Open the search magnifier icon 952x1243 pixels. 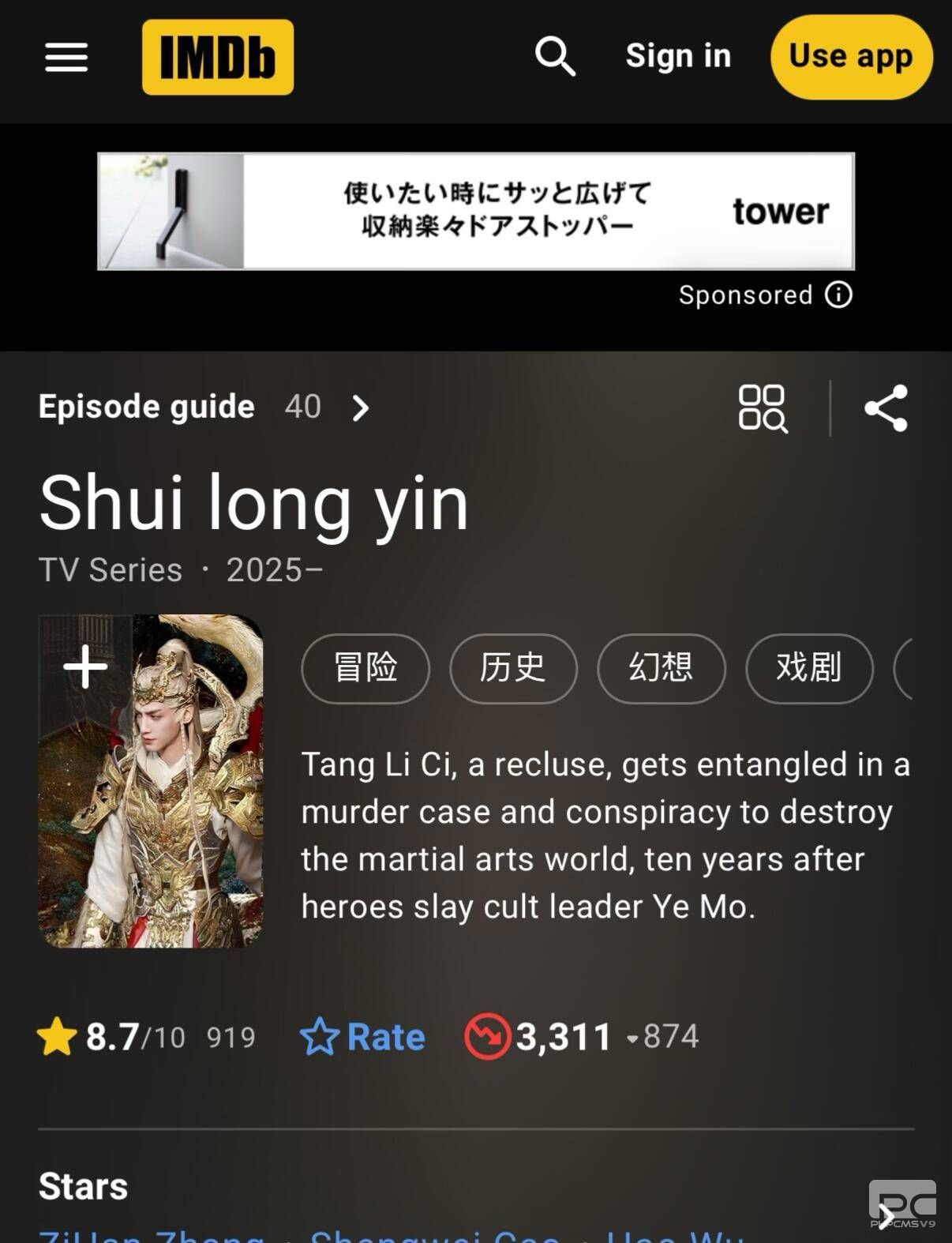pos(555,57)
